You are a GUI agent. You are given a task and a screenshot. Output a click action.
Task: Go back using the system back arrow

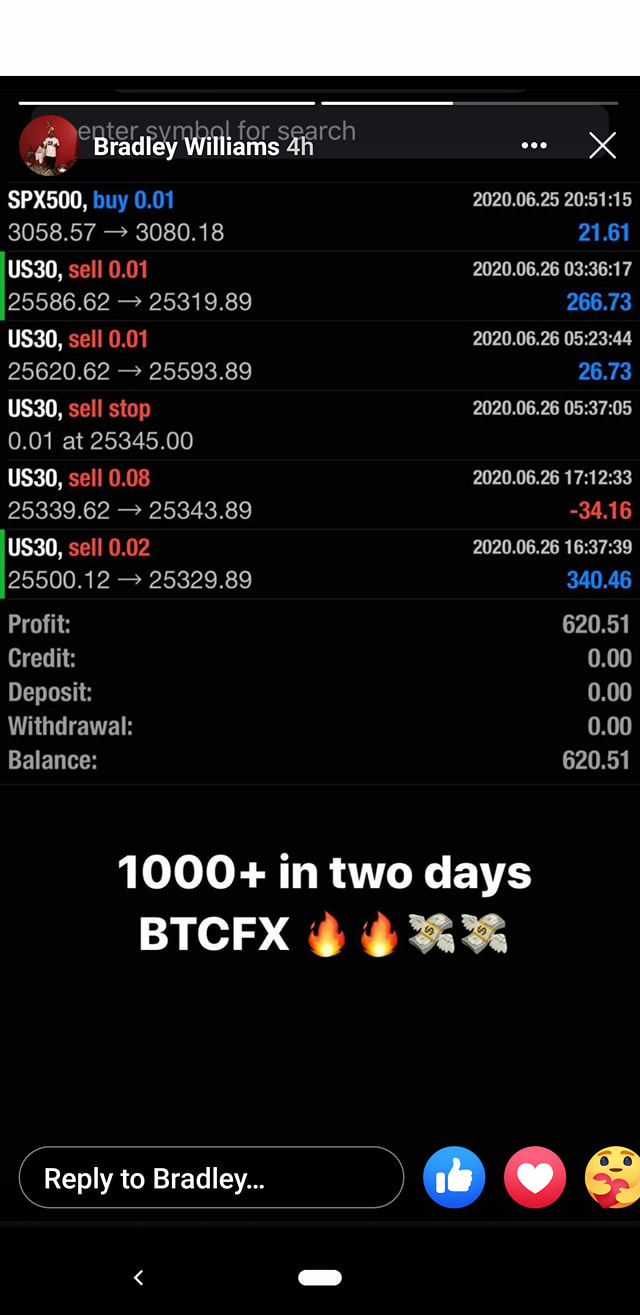pos(138,1277)
